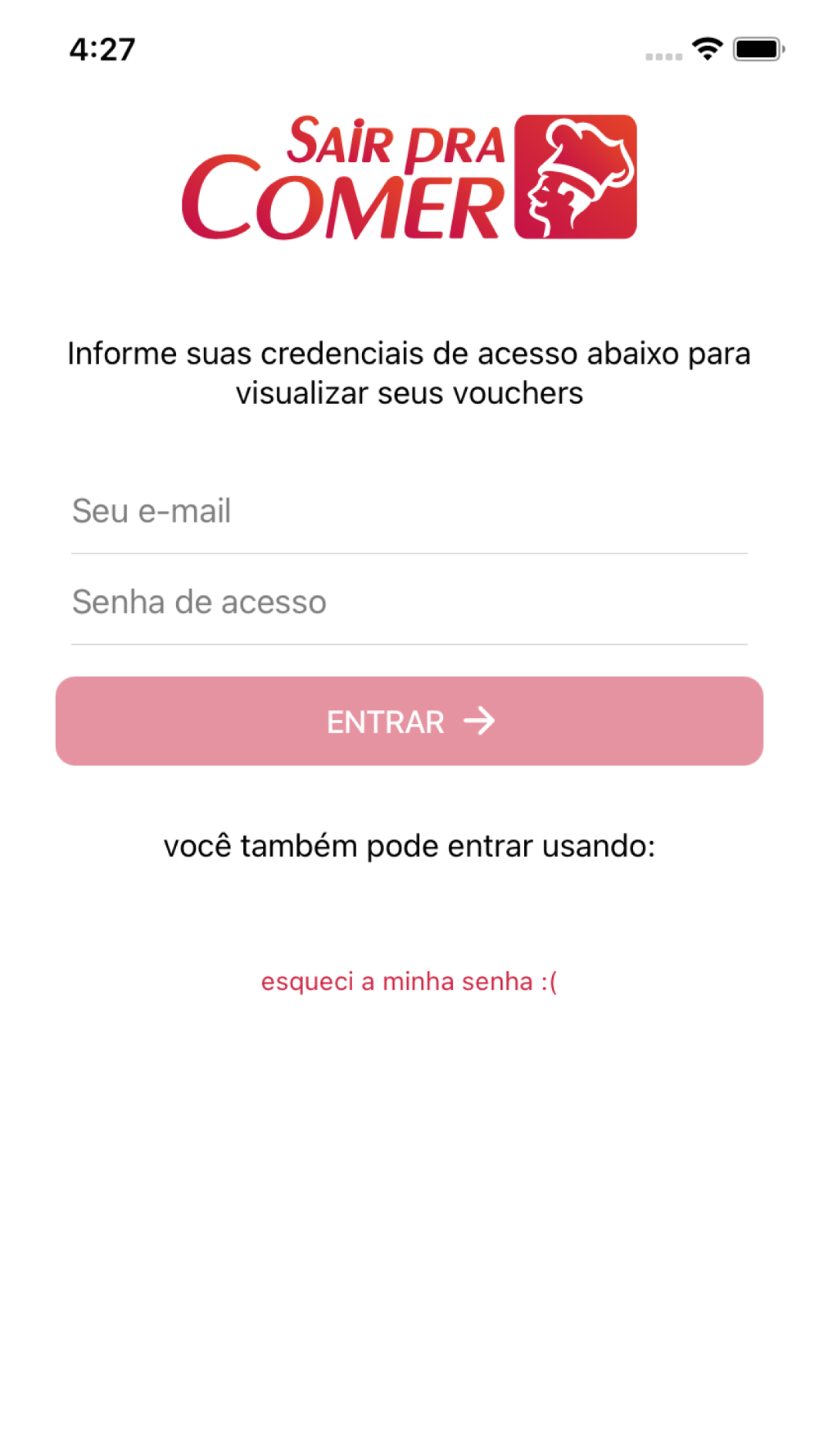Screen dimensions: 819x1456
Task: Focus the Seu e-mail field
Action: click(409, 511)
